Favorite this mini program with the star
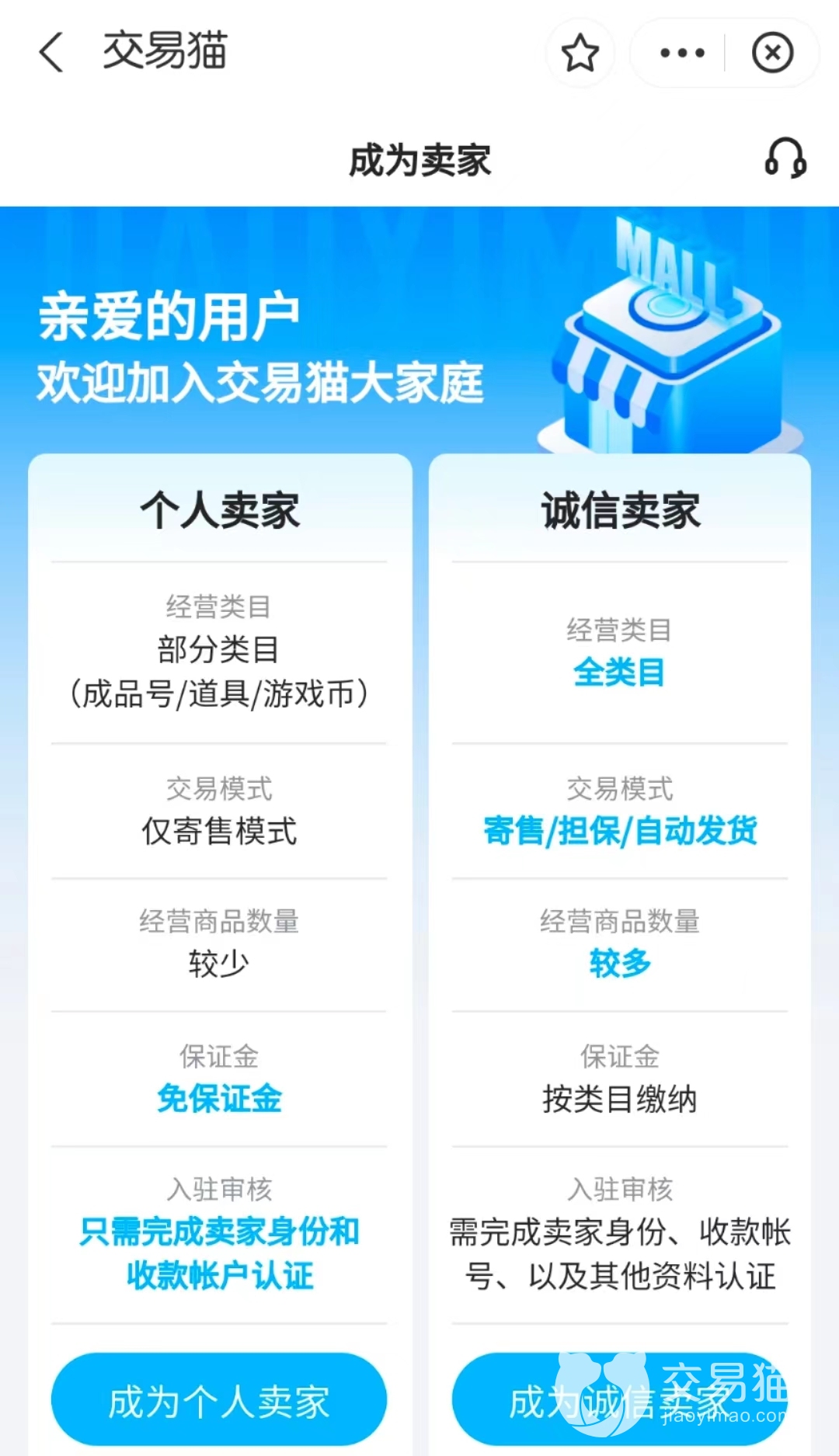Screen dimensions: 839x1456 [x=580, y=53]
